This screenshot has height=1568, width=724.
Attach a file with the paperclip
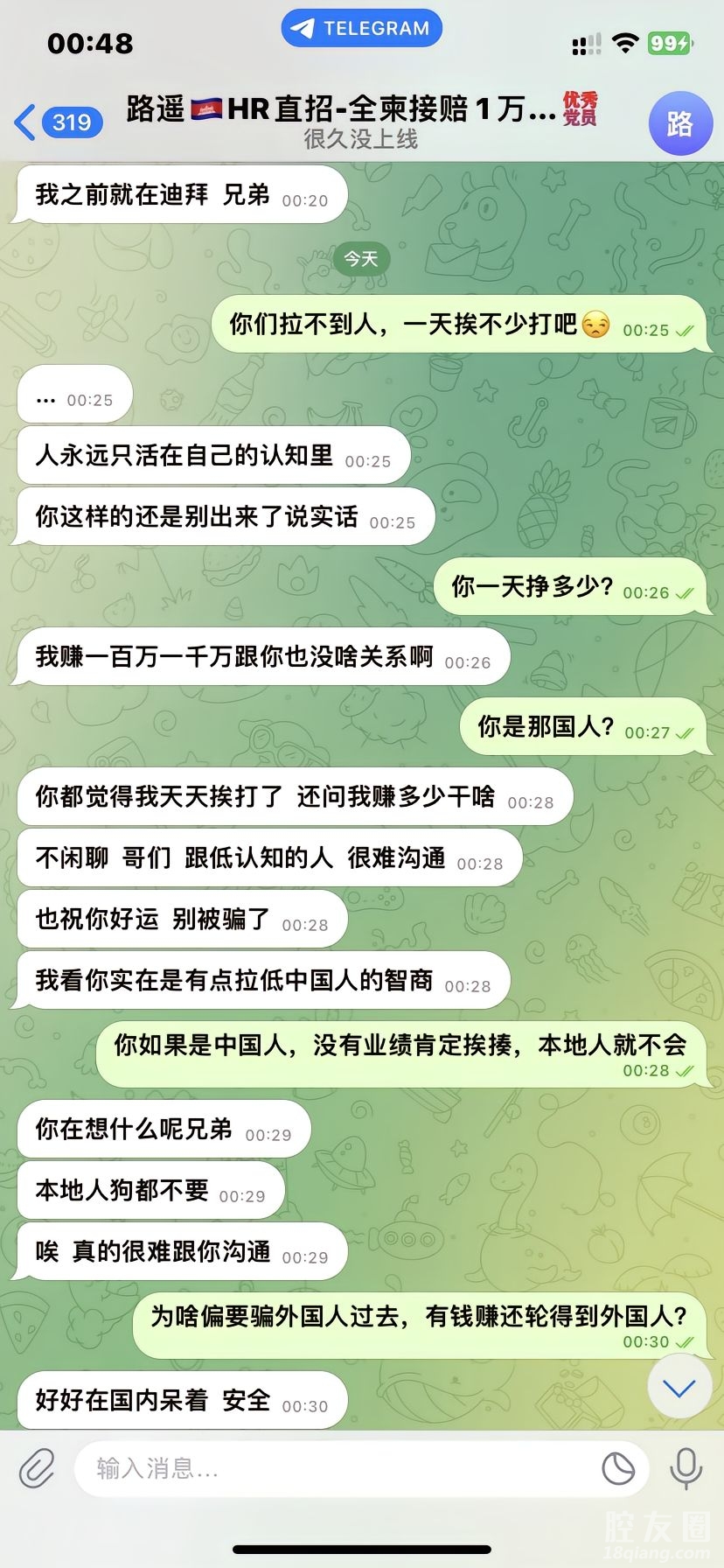38,1467
